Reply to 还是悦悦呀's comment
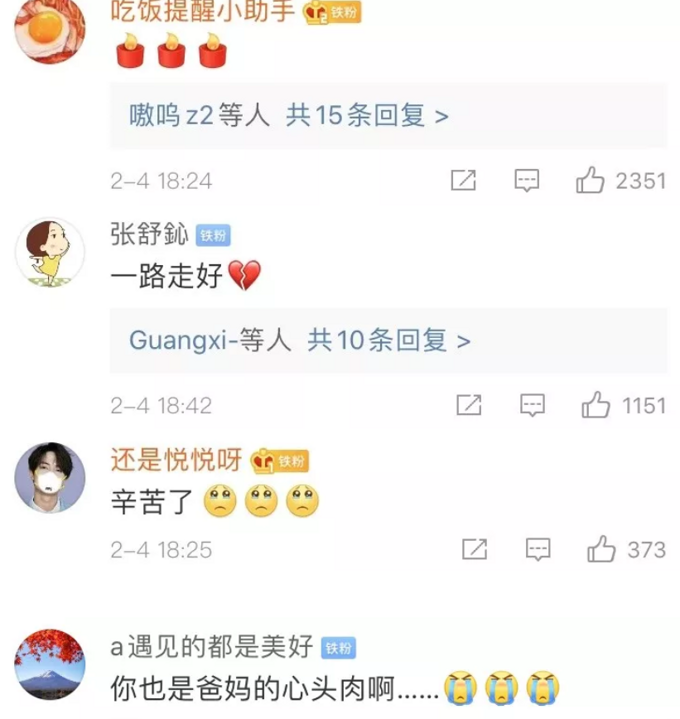The image size is (680, 719). (538, 549)
